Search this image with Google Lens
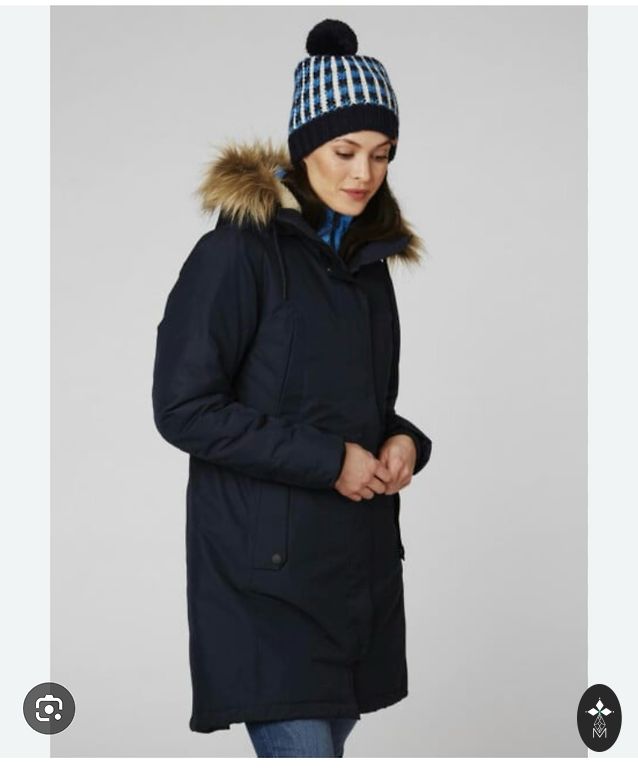638x768 pixels. pyautogui.click(x=48, y=708)
